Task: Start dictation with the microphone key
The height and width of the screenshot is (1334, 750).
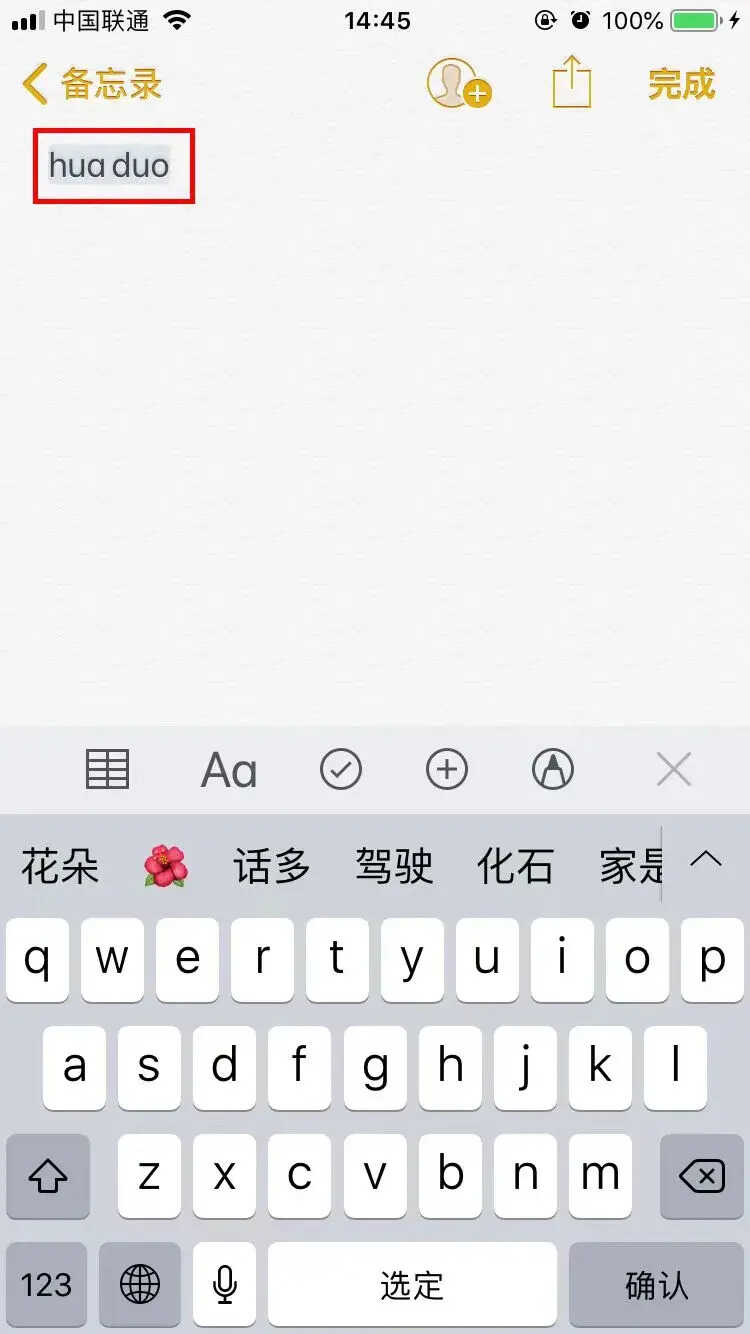Action: 225,1284
